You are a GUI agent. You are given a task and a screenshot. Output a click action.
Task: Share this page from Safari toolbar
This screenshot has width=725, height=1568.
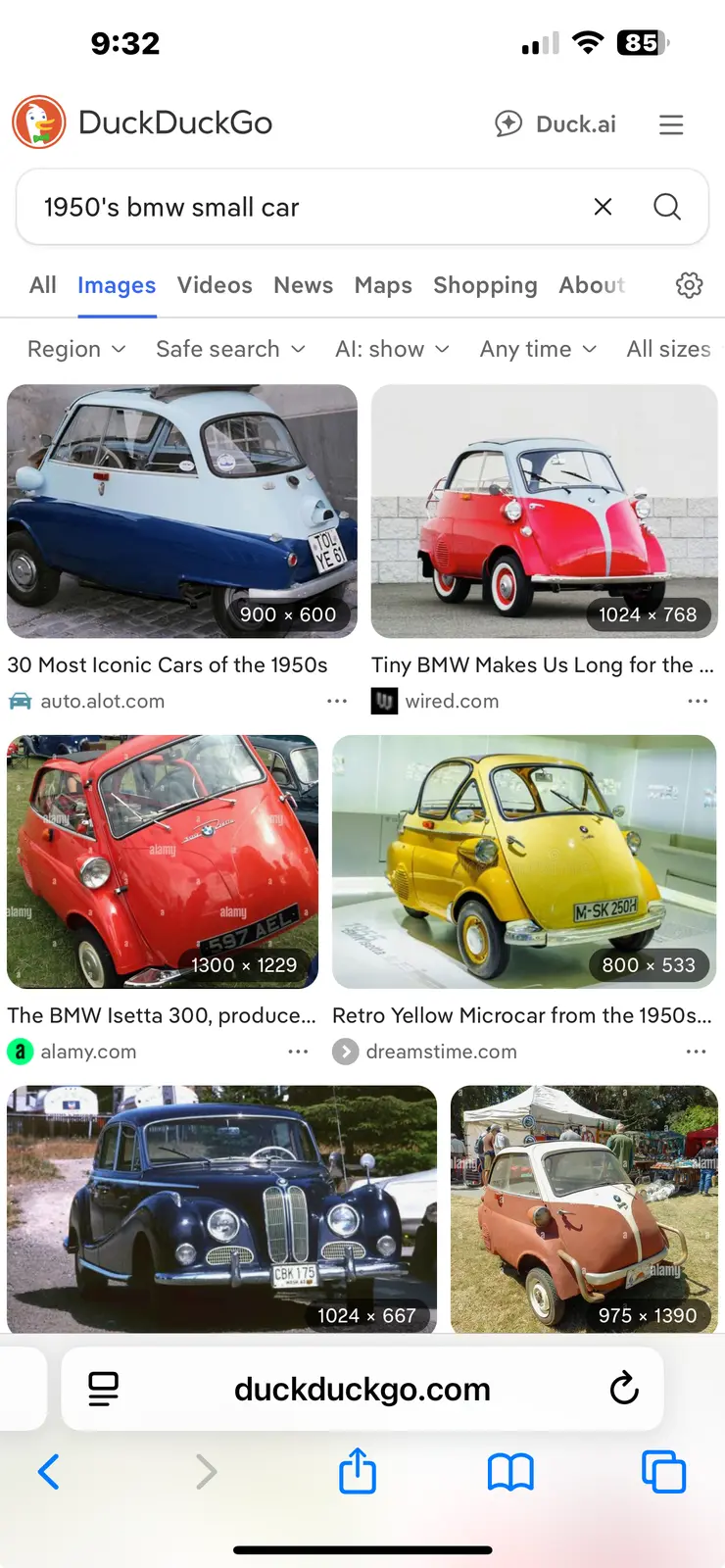pyautogui.click(x=358, y=1471)
